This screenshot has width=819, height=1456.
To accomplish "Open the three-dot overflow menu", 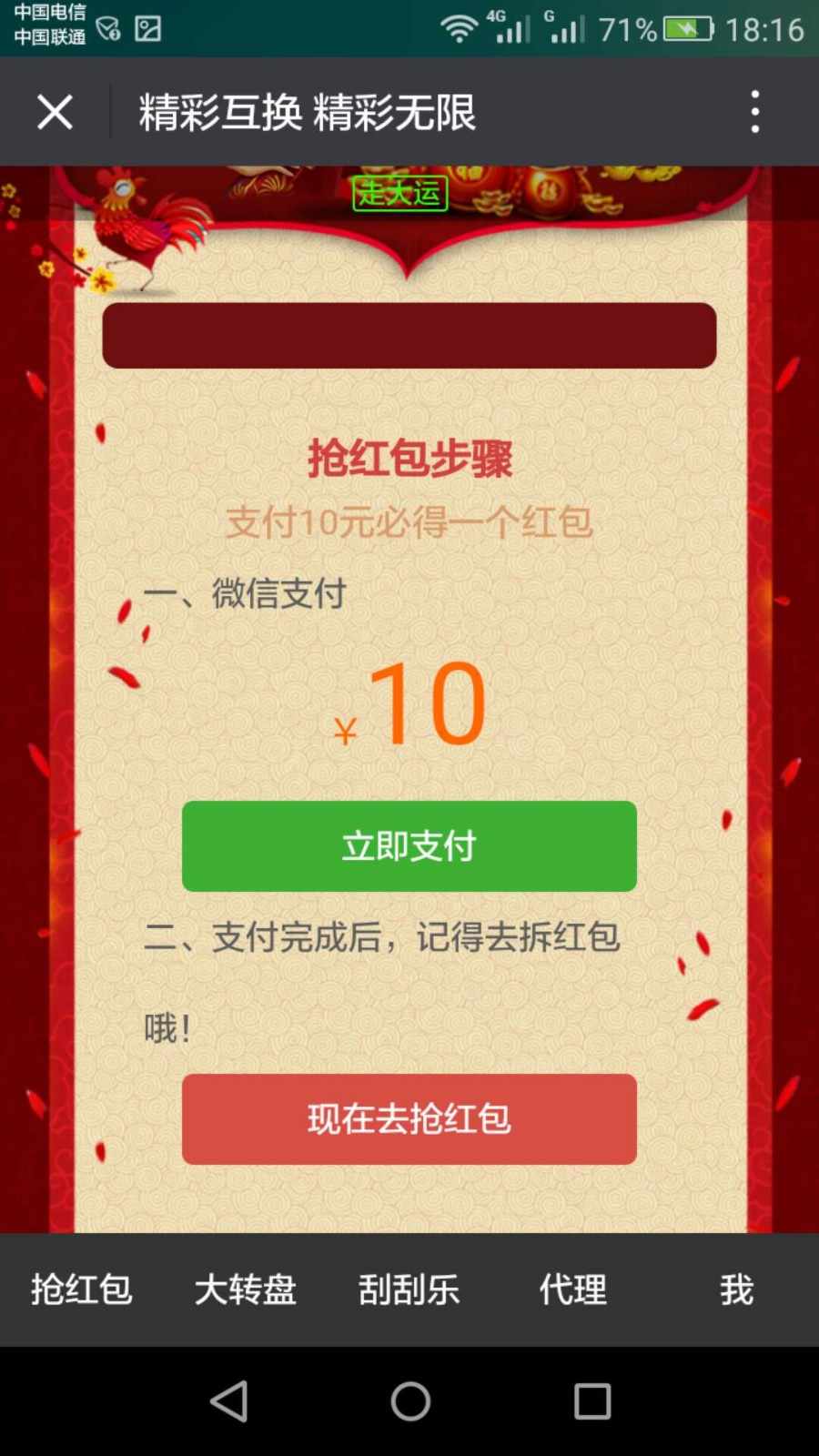I will coord(755,111).
